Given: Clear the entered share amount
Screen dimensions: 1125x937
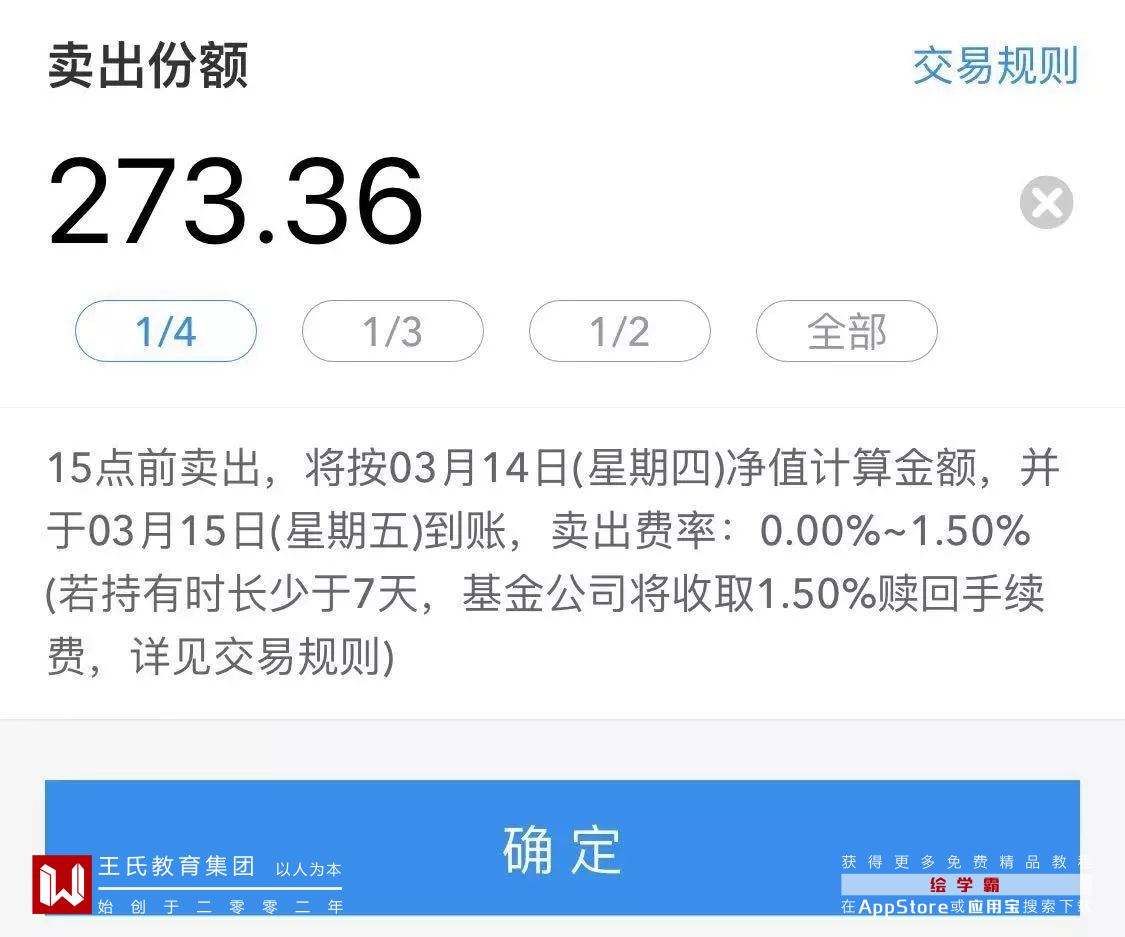Looking at the screenshot, I should click(x=1046, y=203).
